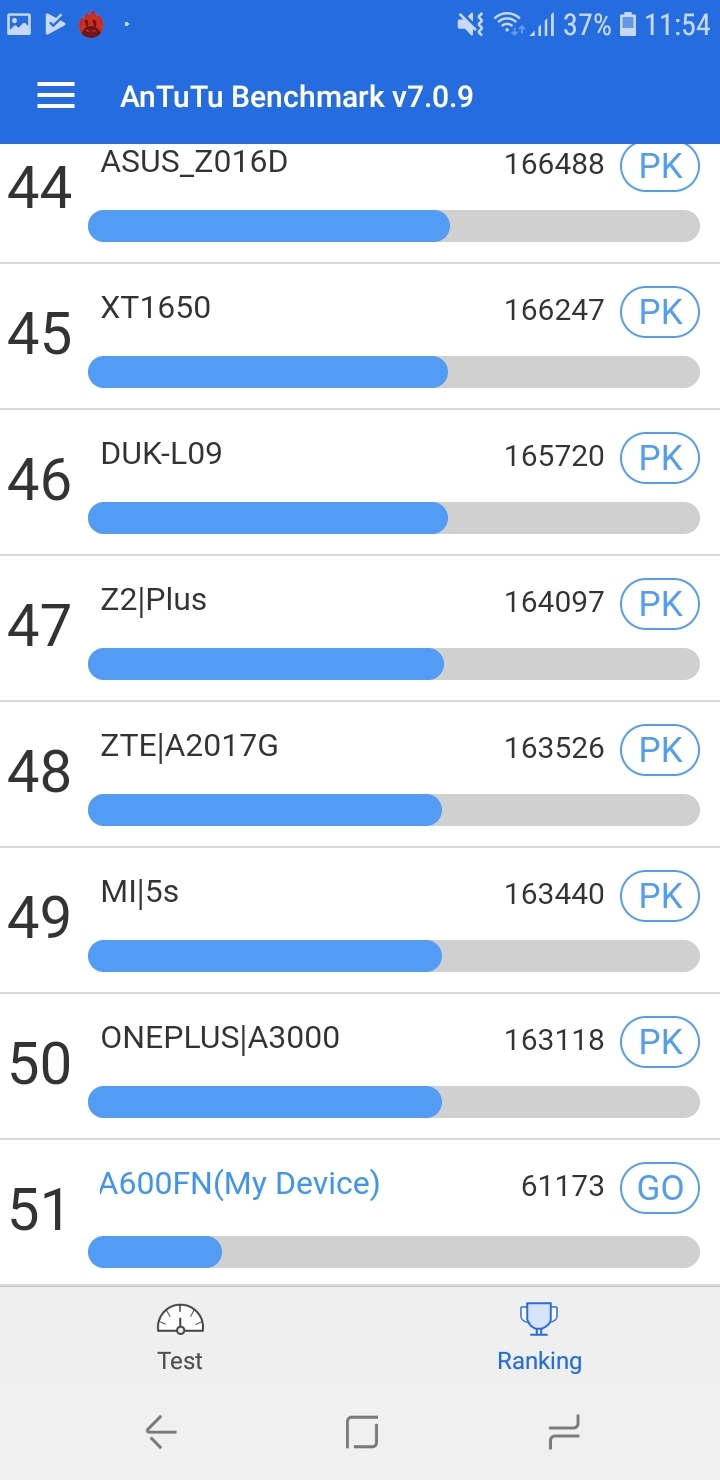Tap PK beside ONEPLUS|A3000

(659, 1041)
